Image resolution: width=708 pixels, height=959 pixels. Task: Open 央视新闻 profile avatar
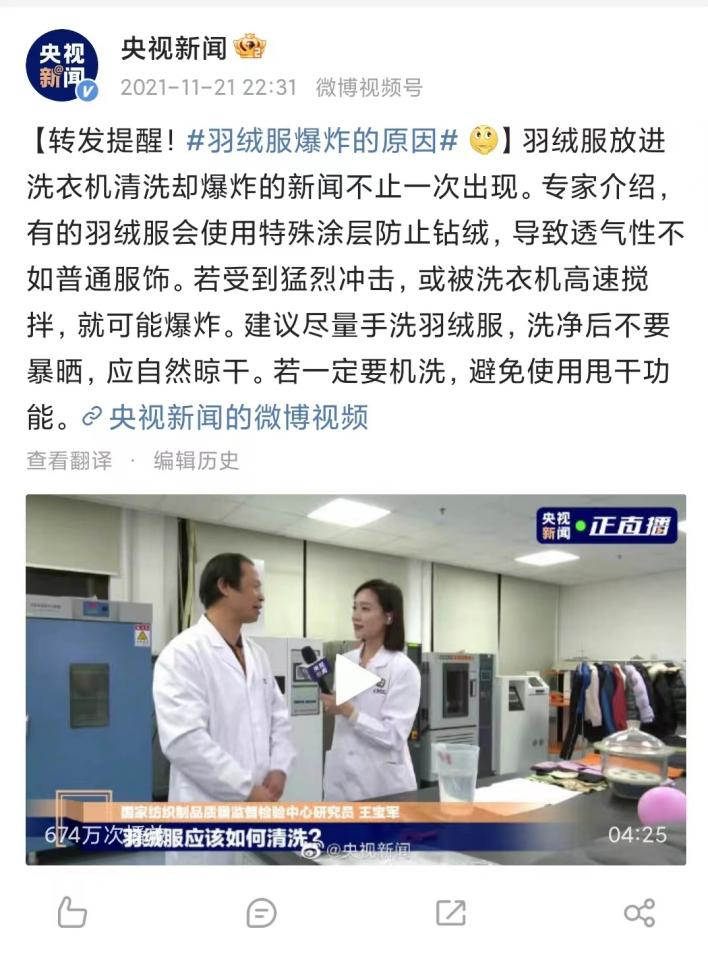tap(62, 66)
